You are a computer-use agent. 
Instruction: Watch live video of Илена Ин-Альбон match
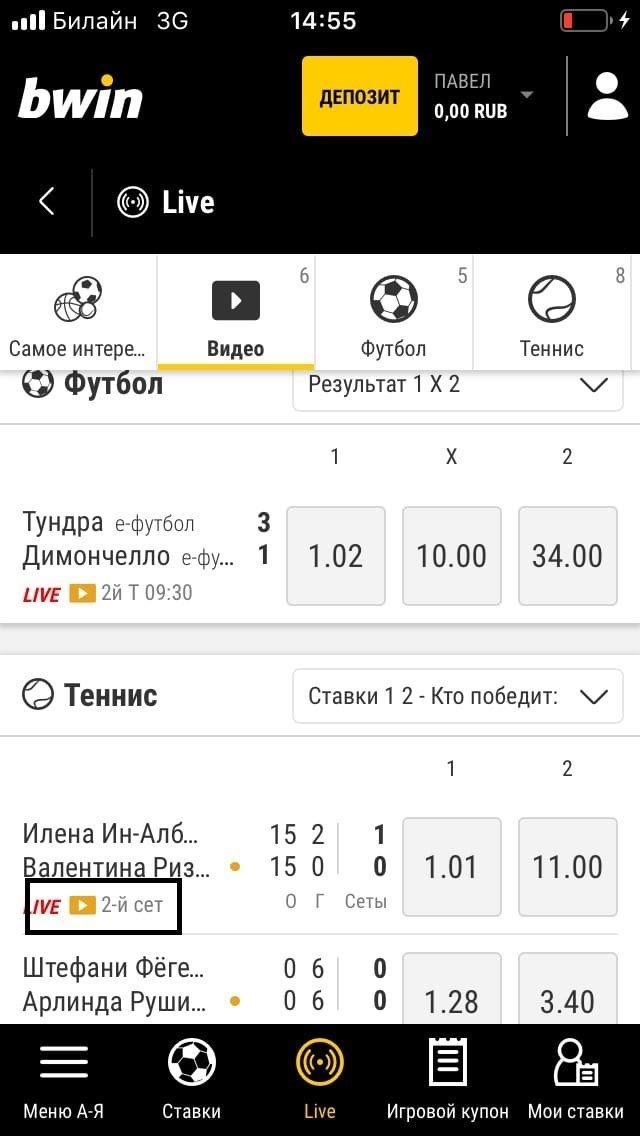(x=82, y=906)
